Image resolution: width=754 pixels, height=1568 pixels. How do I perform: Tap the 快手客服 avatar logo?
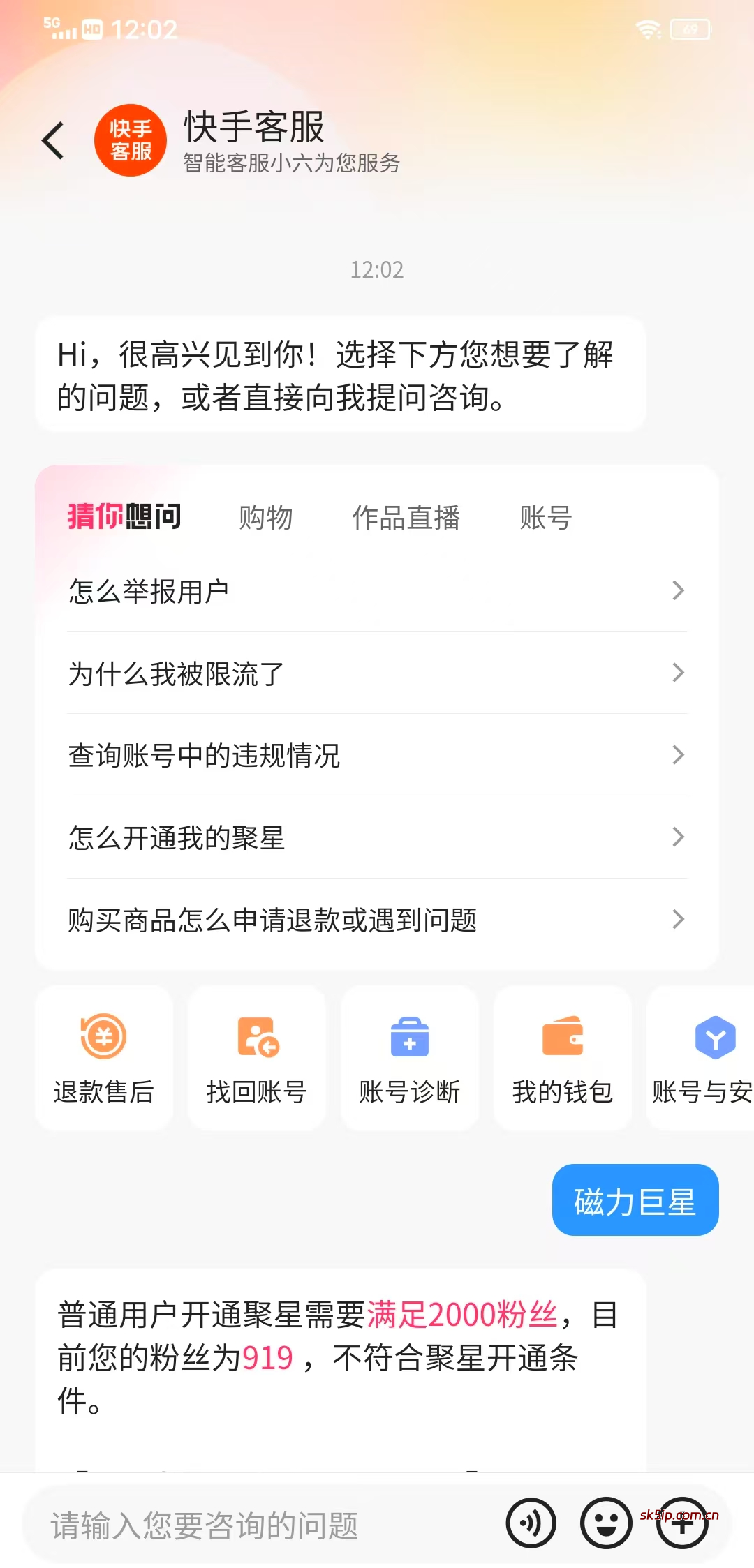coord(130,139)
